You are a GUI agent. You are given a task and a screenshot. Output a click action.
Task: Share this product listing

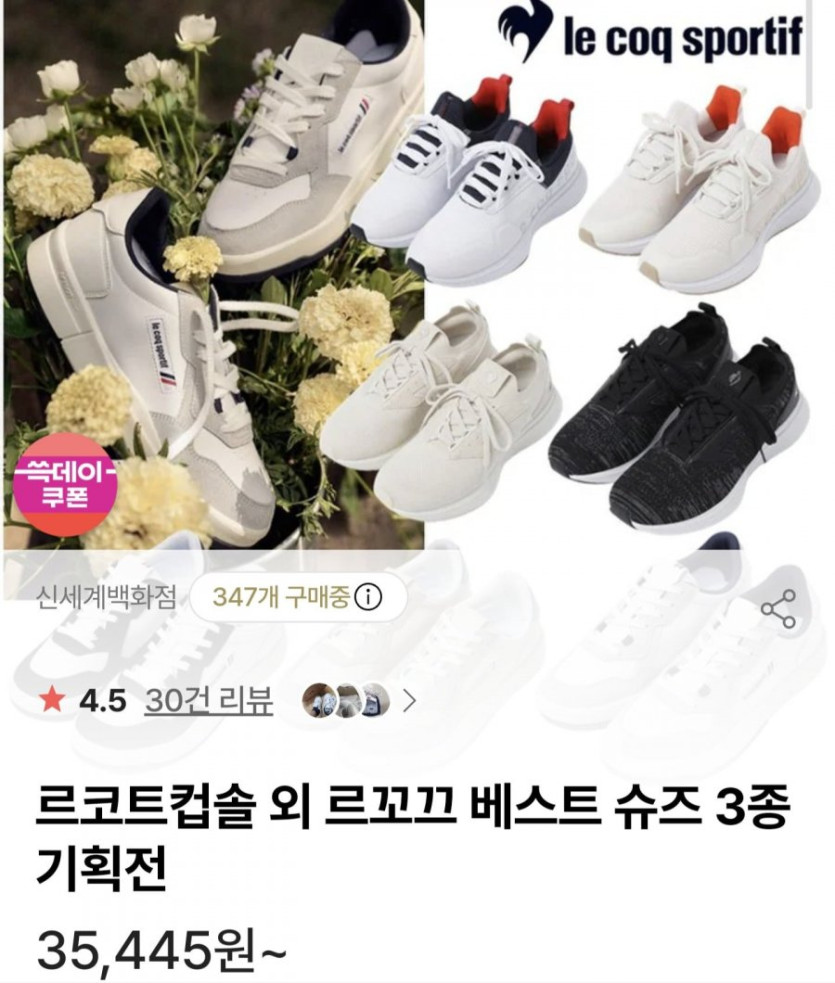click(777, 609)
